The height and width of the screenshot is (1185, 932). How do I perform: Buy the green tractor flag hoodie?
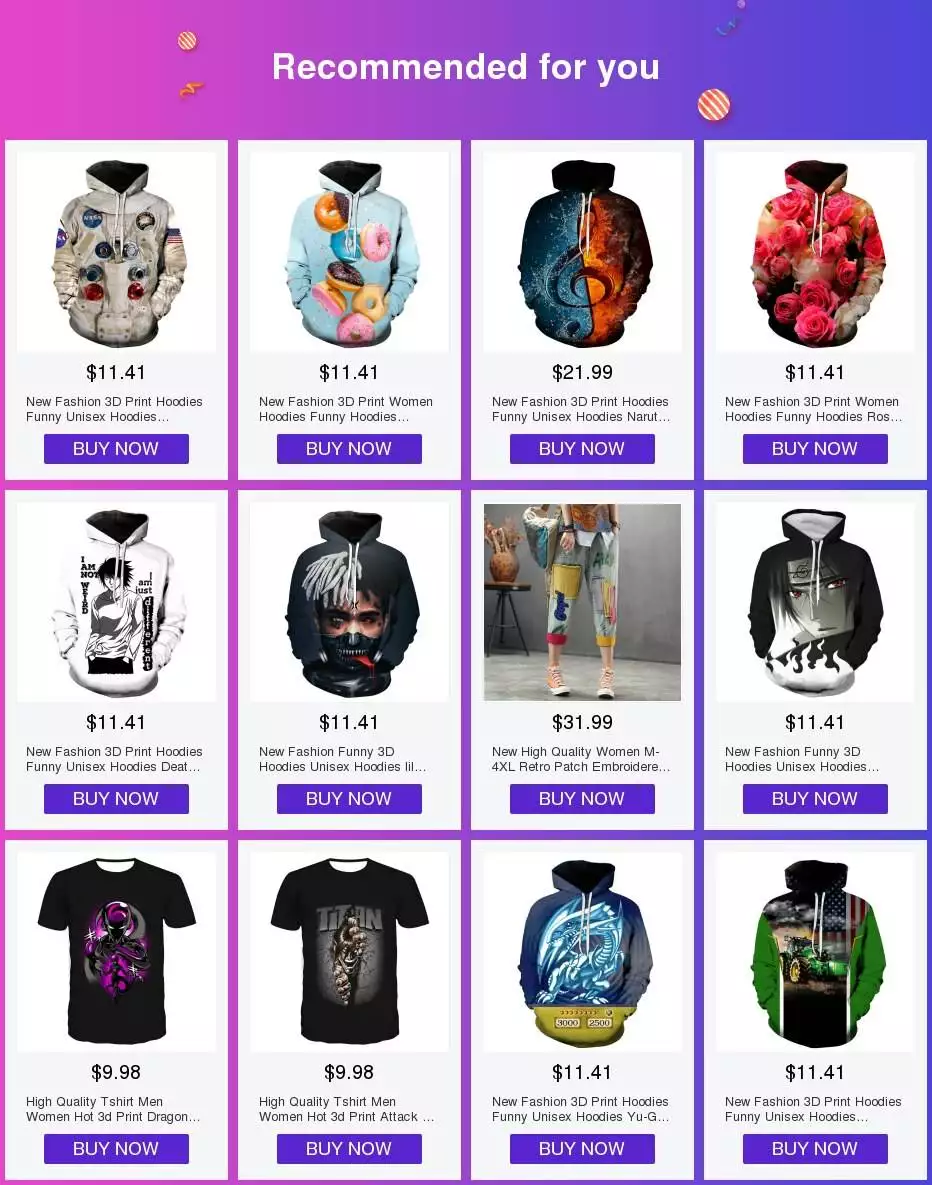815,1149
